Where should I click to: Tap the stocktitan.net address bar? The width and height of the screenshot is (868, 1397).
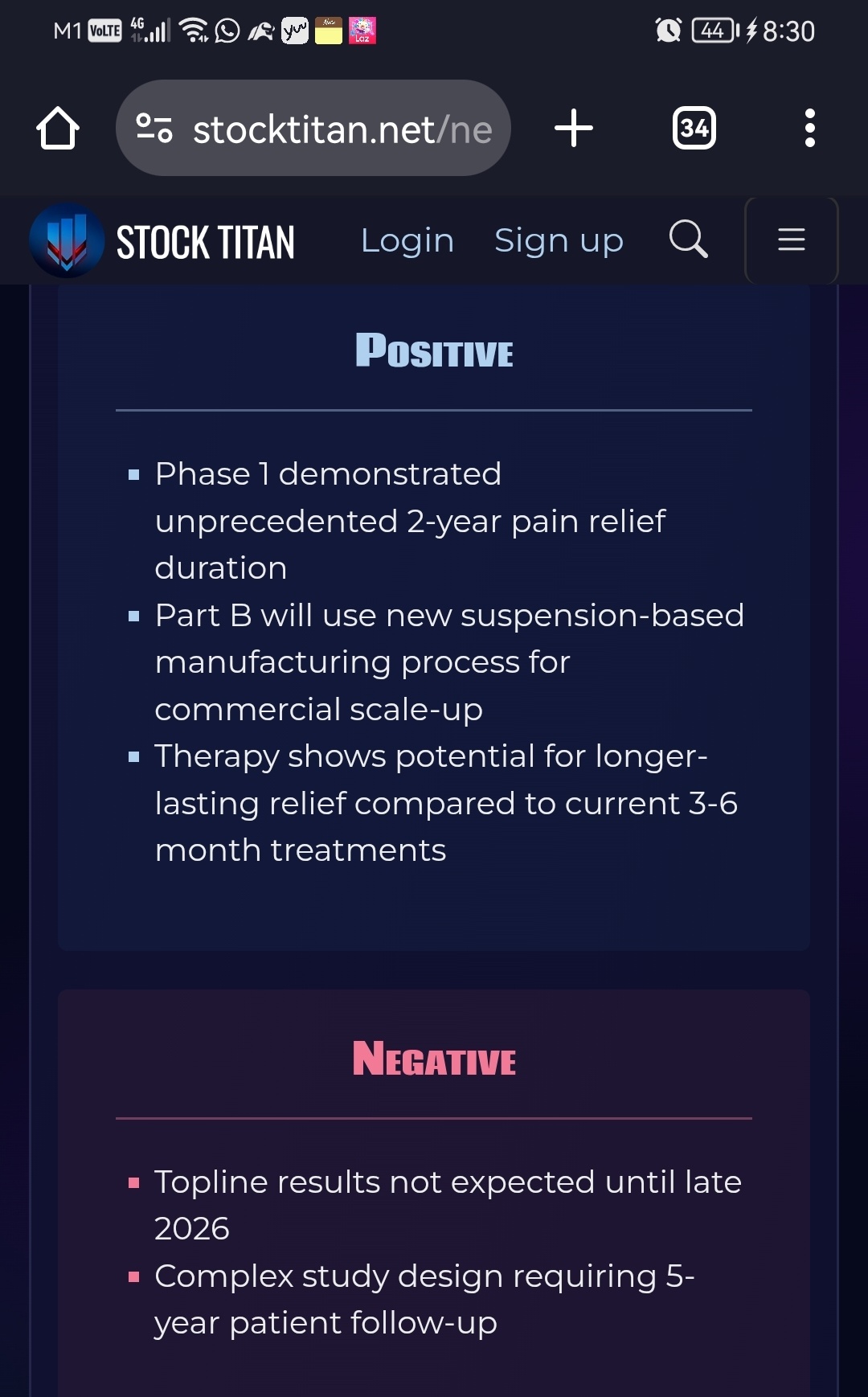(x=313, y=128)
